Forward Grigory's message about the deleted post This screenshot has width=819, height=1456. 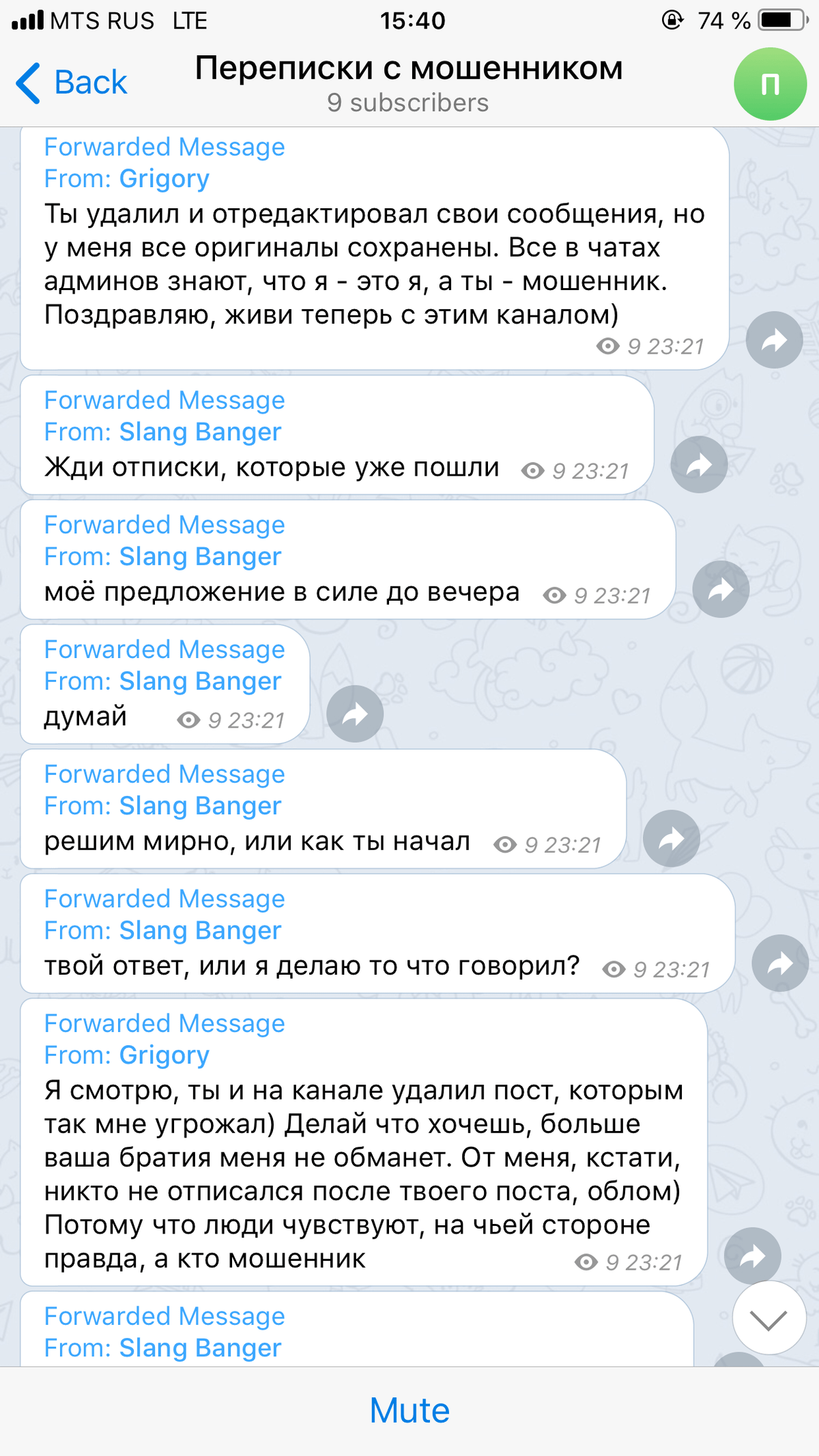point(752,1256)
